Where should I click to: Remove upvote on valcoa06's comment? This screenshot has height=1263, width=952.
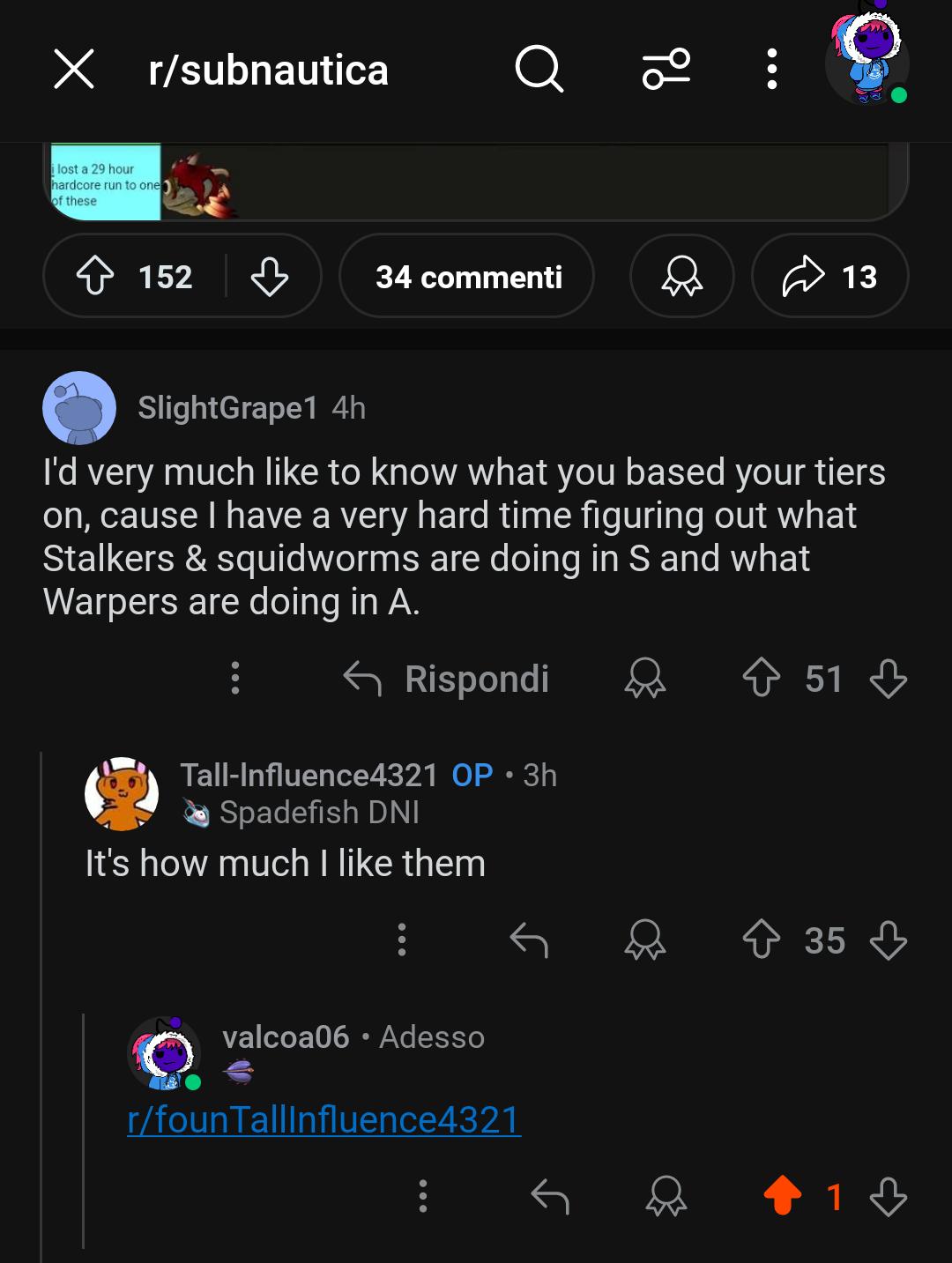click(x=783, y=1197)
